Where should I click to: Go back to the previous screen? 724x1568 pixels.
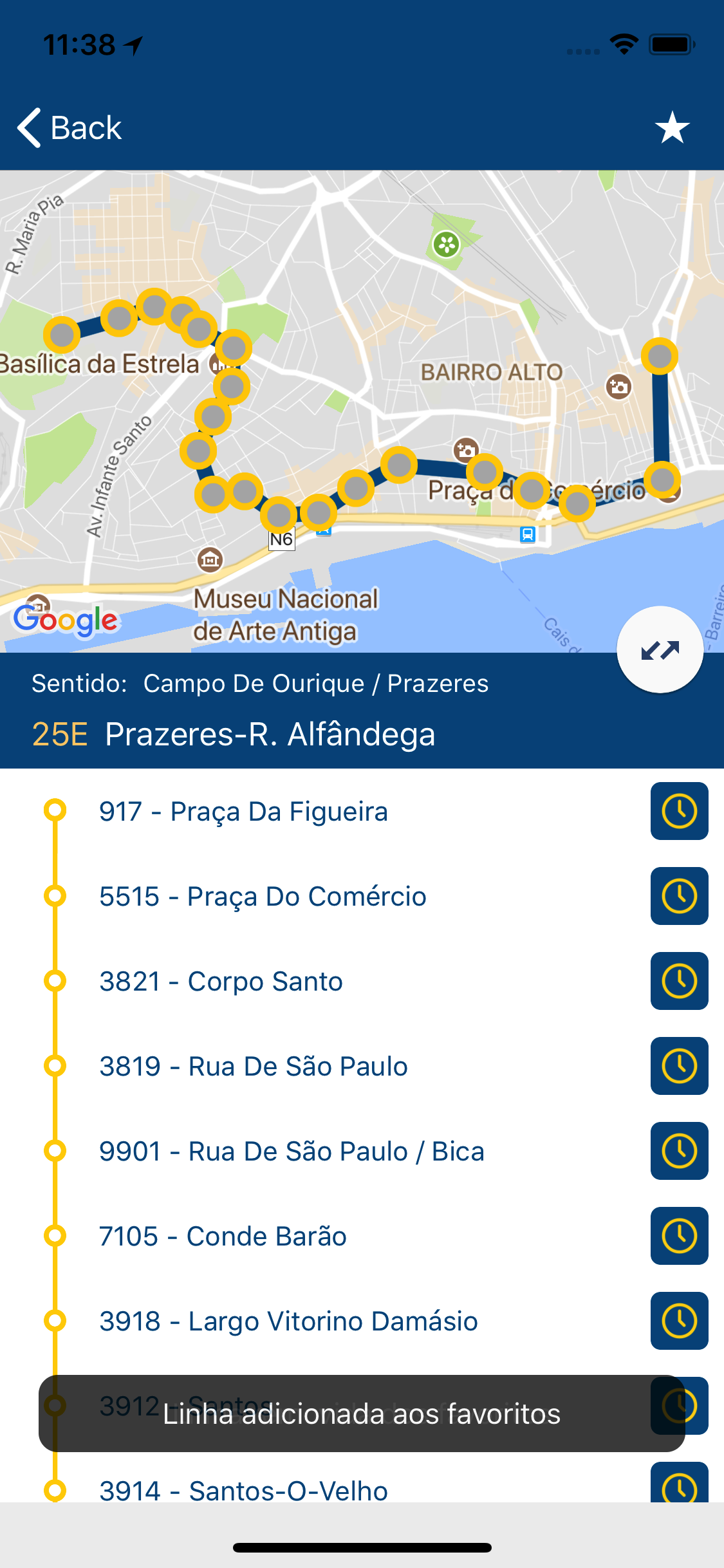(x=70, y=127)
